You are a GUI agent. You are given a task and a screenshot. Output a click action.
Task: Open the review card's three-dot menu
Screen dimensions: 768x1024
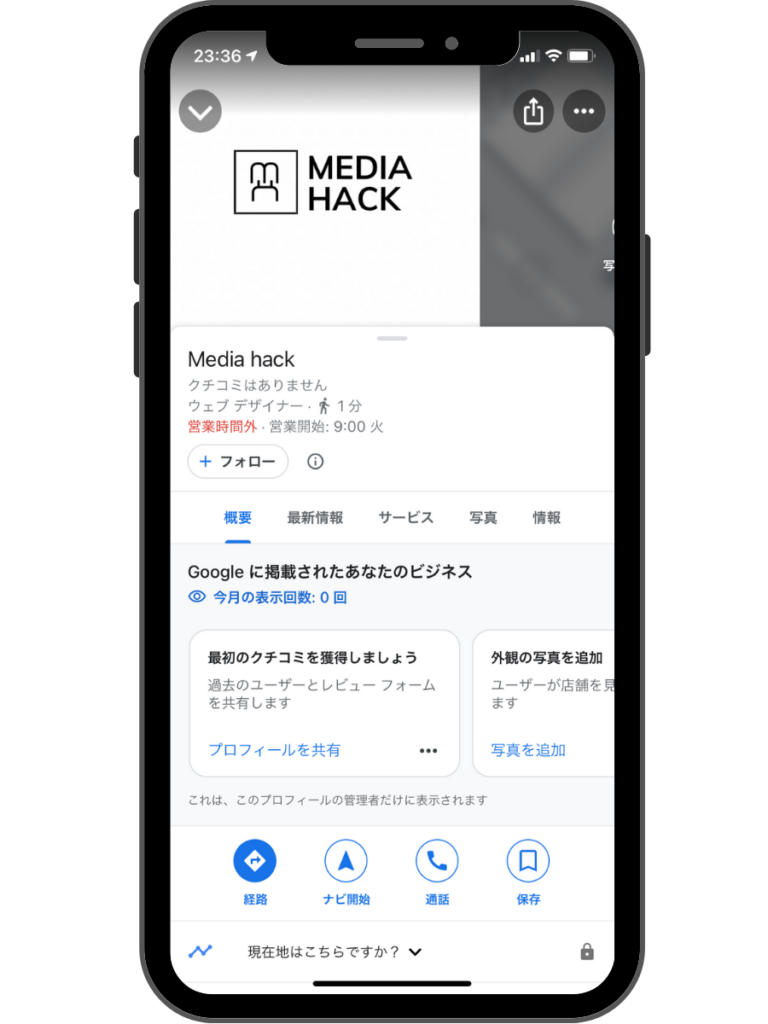tap(428, 751)
